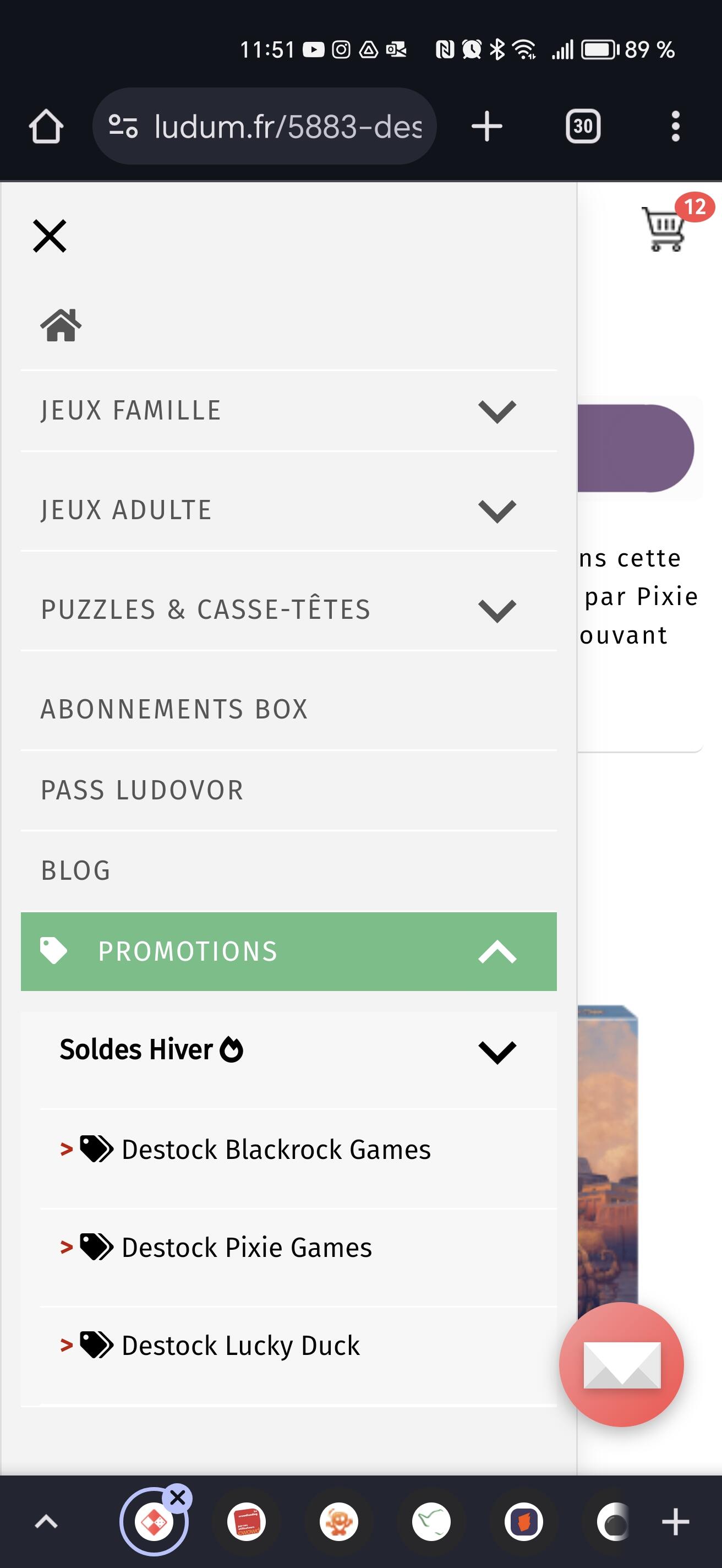Open the shopping cart
The width and height of the screenshot is (722, 1568).
[665, 229]
